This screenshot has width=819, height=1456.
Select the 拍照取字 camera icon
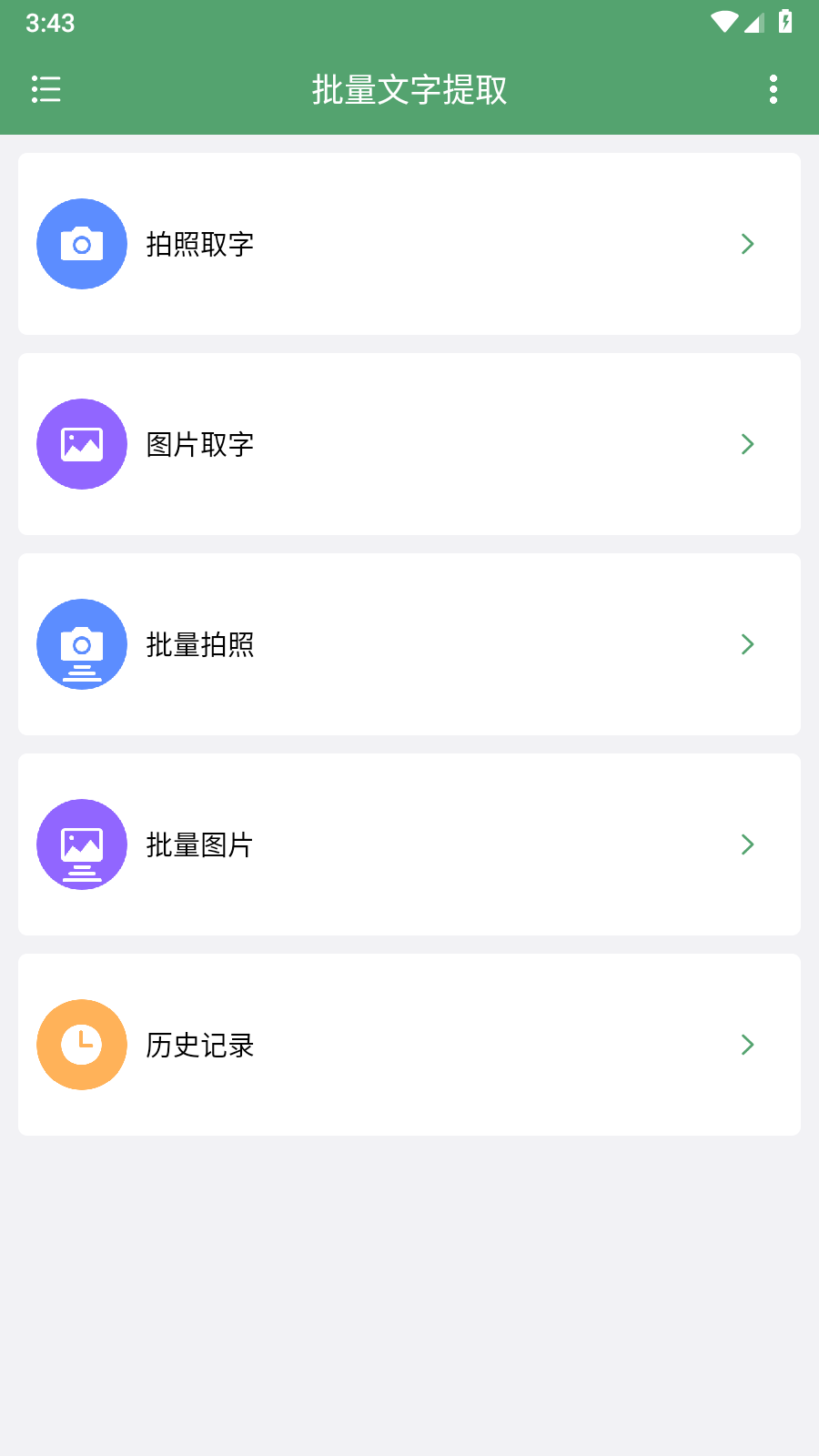[81, 244]
